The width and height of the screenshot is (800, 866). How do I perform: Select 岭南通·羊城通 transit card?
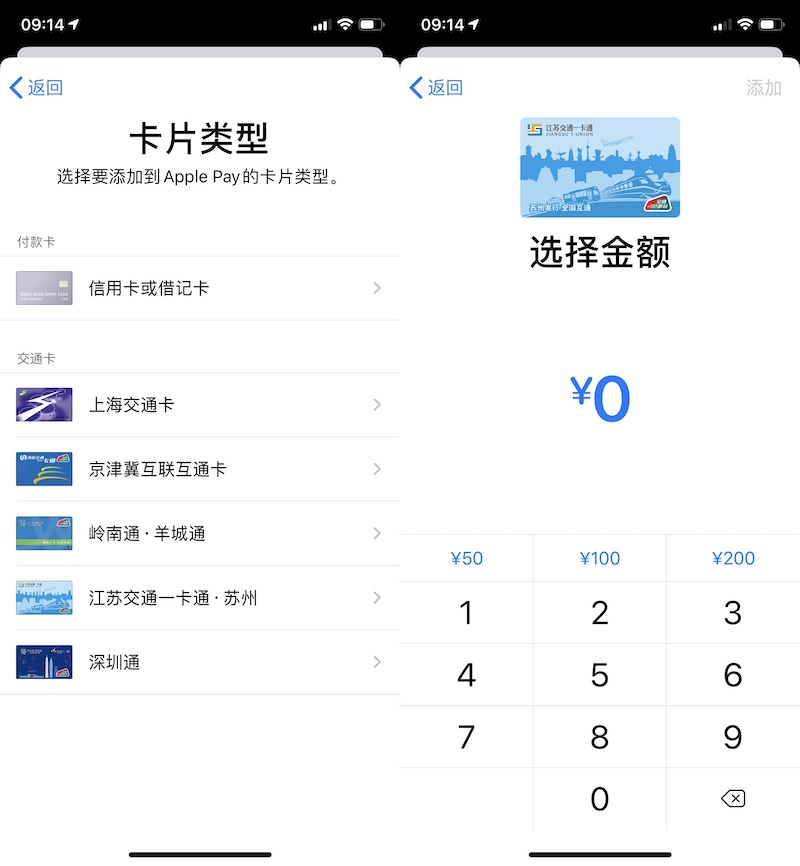(200, 533)
